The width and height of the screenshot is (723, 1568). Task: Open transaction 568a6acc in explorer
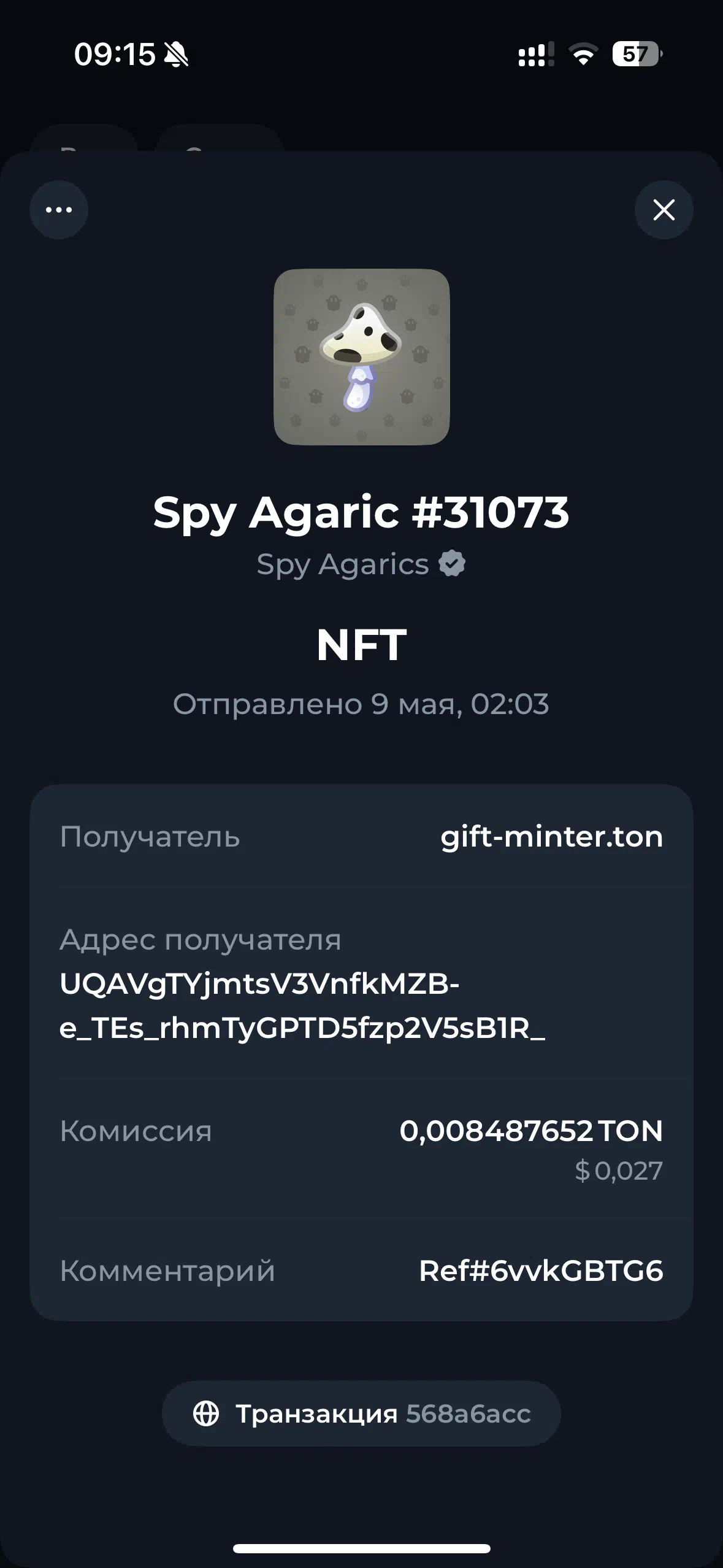click(x=361, y=1413)
